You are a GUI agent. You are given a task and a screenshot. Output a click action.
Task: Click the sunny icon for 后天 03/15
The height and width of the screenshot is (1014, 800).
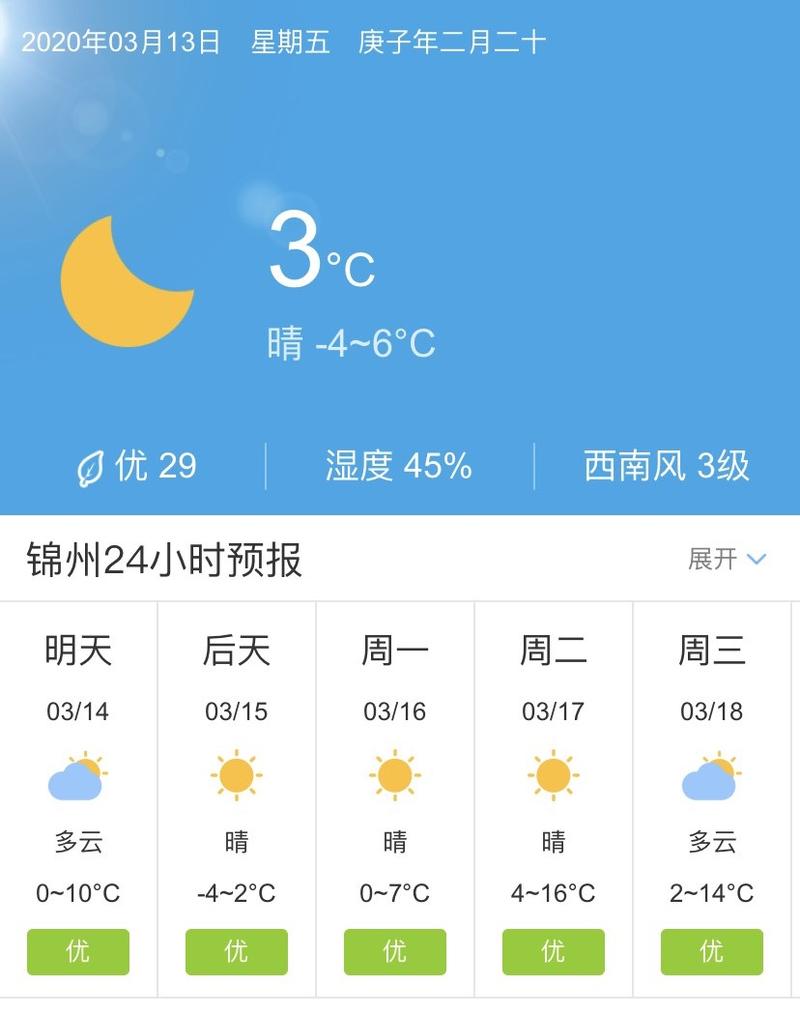coord(237,778)
